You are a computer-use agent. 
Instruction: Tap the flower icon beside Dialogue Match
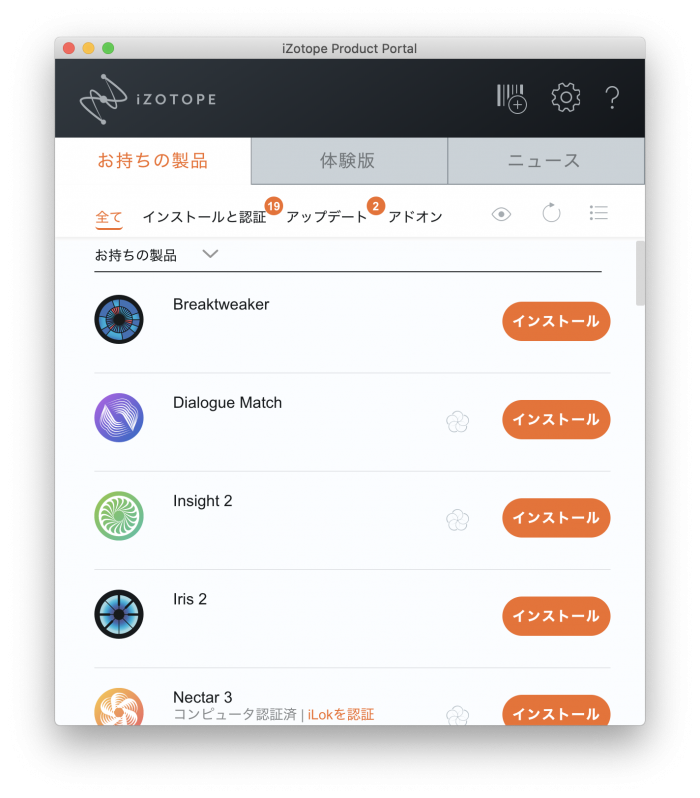tap(457, 422)
